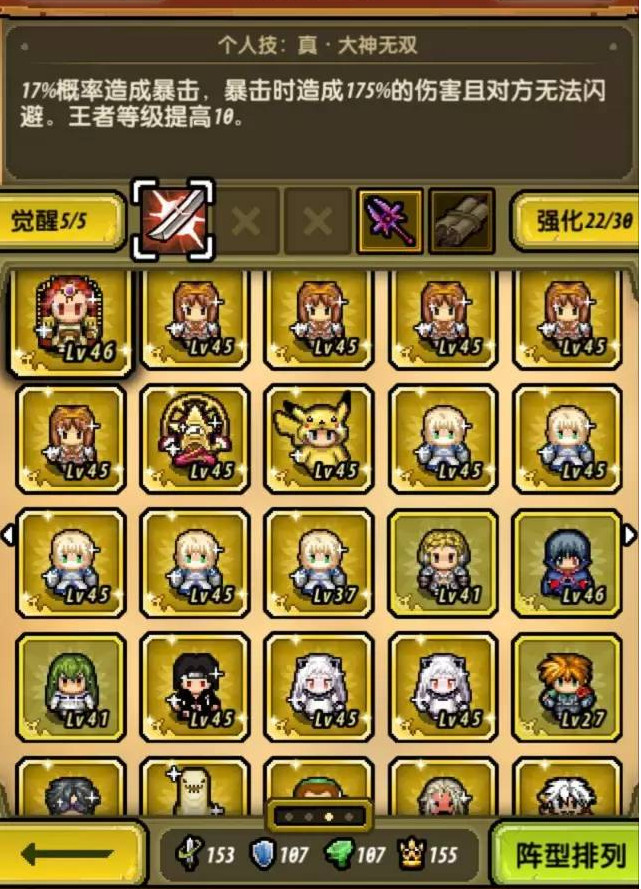Select the black-haired hero Lv45

(x=194, y=686)
